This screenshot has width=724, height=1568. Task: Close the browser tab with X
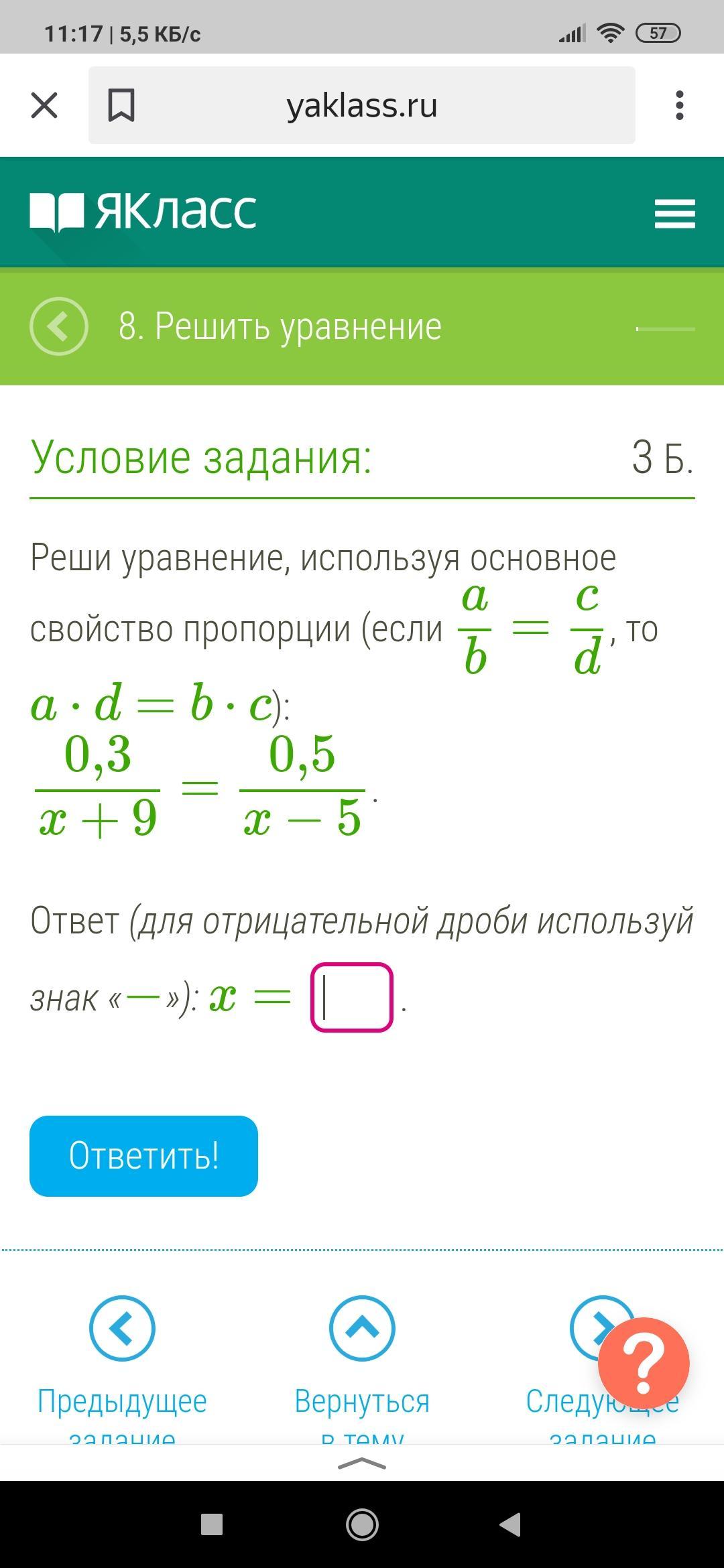44,105
